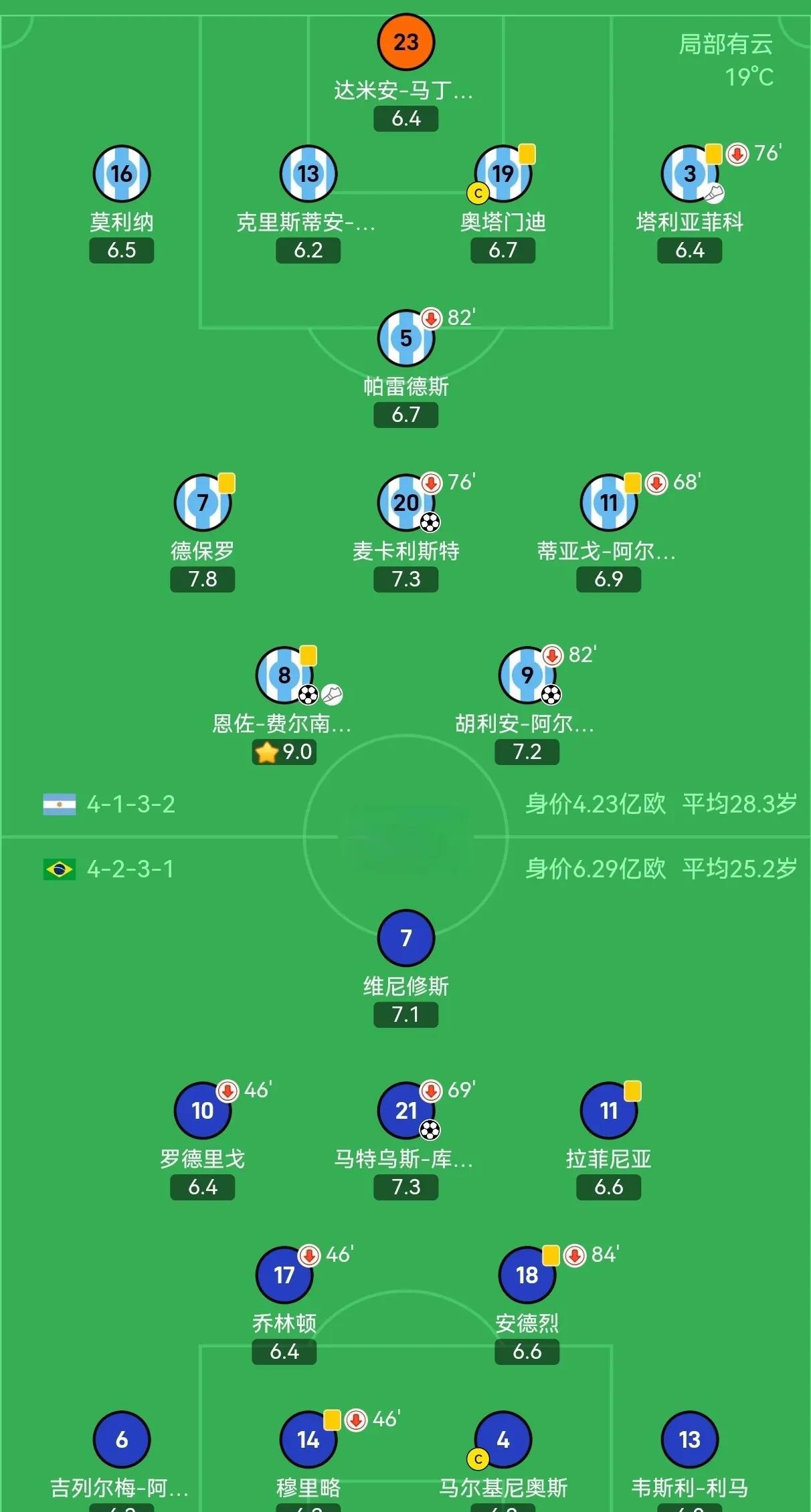Open Brazil's number 7 维尼修斯

click(405, 938)
